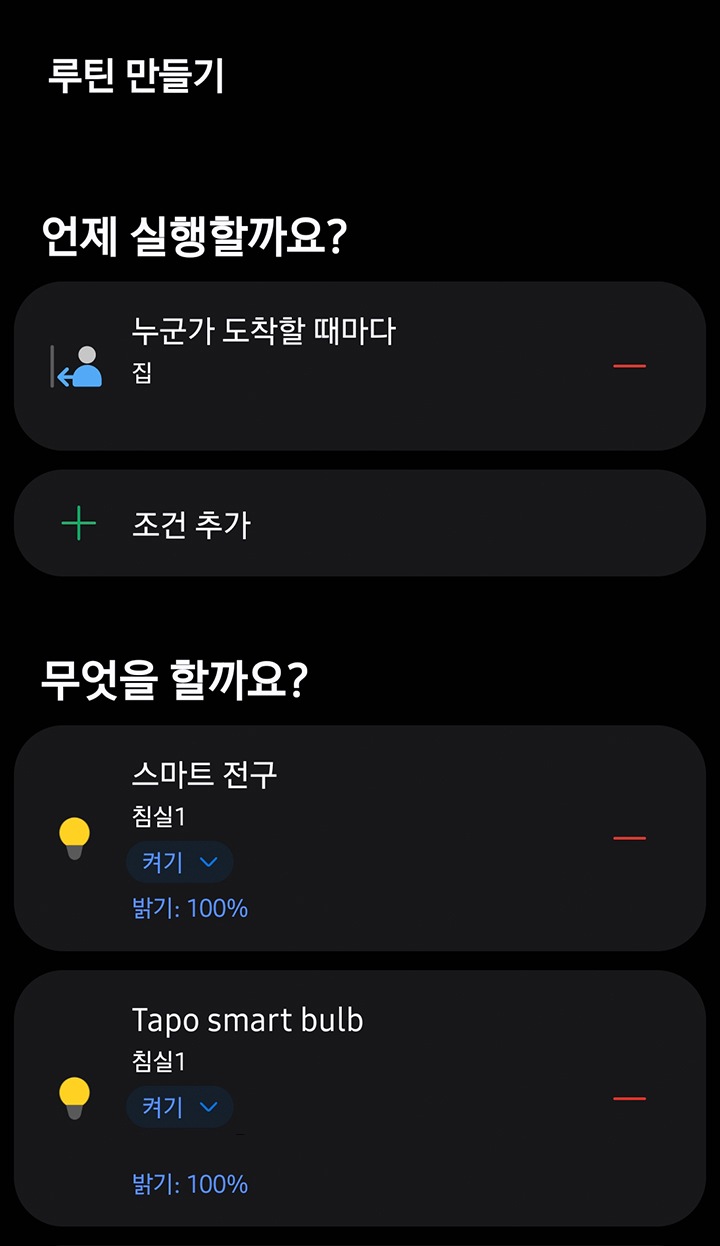Remove the 누군가 도착할 때마다 condition
Image resolution: width=720 pixels, height=1246 pixels.
629,366
